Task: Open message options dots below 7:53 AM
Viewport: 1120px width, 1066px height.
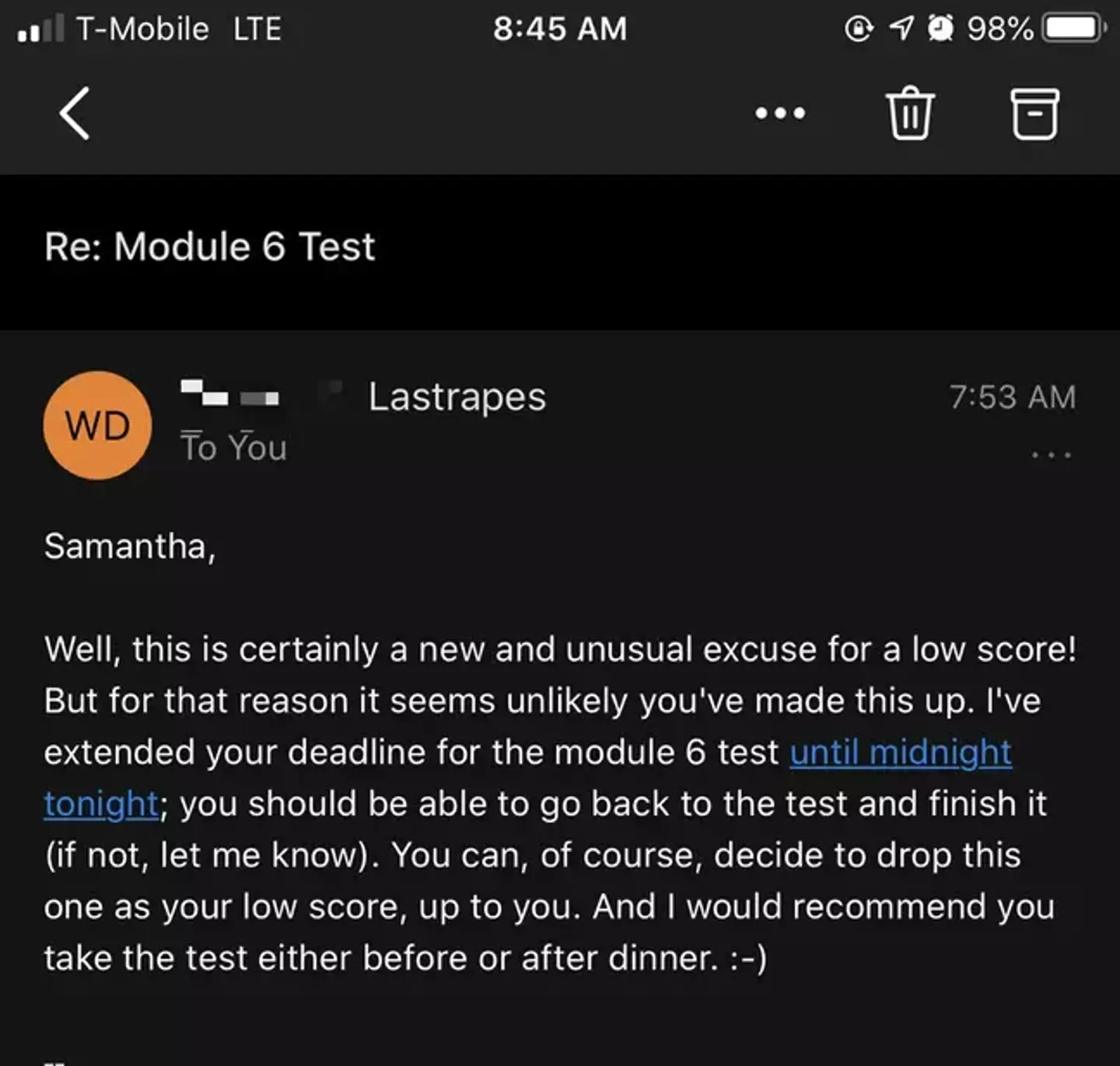Action: pyautogui.click(x=1051, y=455)
